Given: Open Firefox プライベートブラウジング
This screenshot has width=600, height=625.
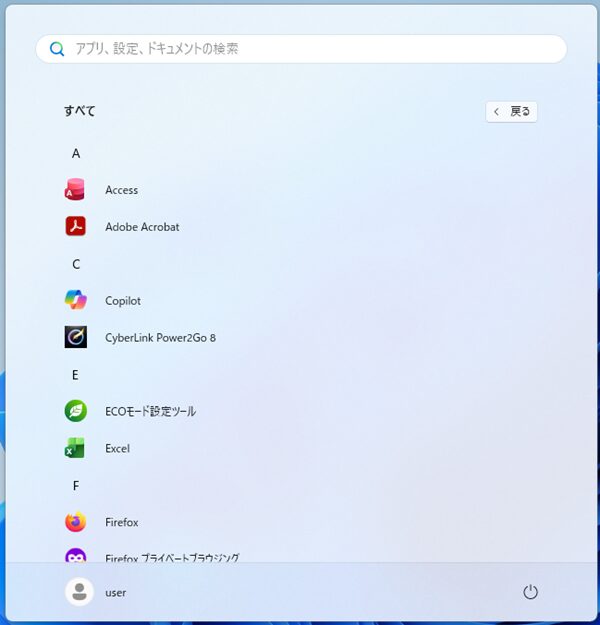Looking at the screenshot, I should coord(171,556).
